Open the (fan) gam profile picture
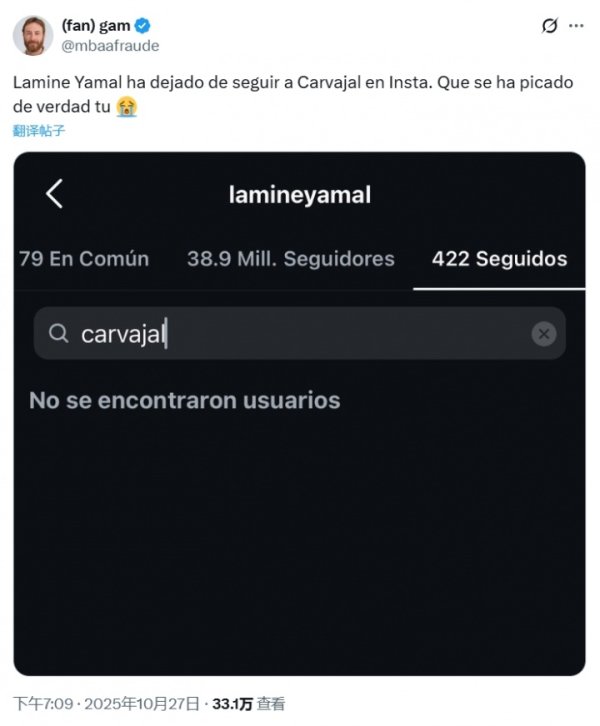600x726 pixels. [33, 35]
